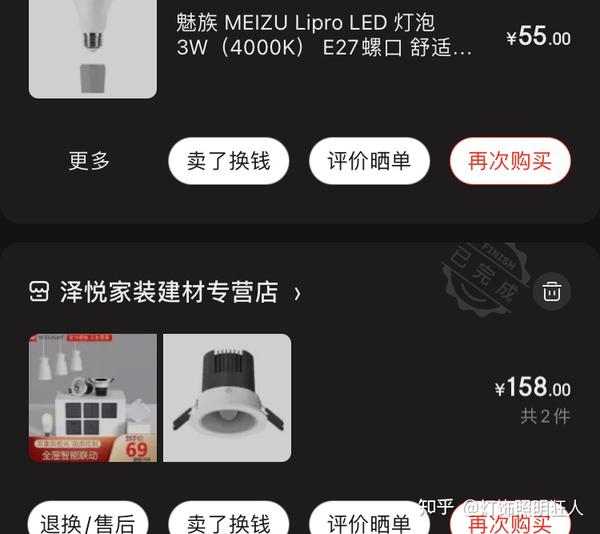
Task: Tap 评价晒单 for the MEIZU Lipro order
Action: 369,161
